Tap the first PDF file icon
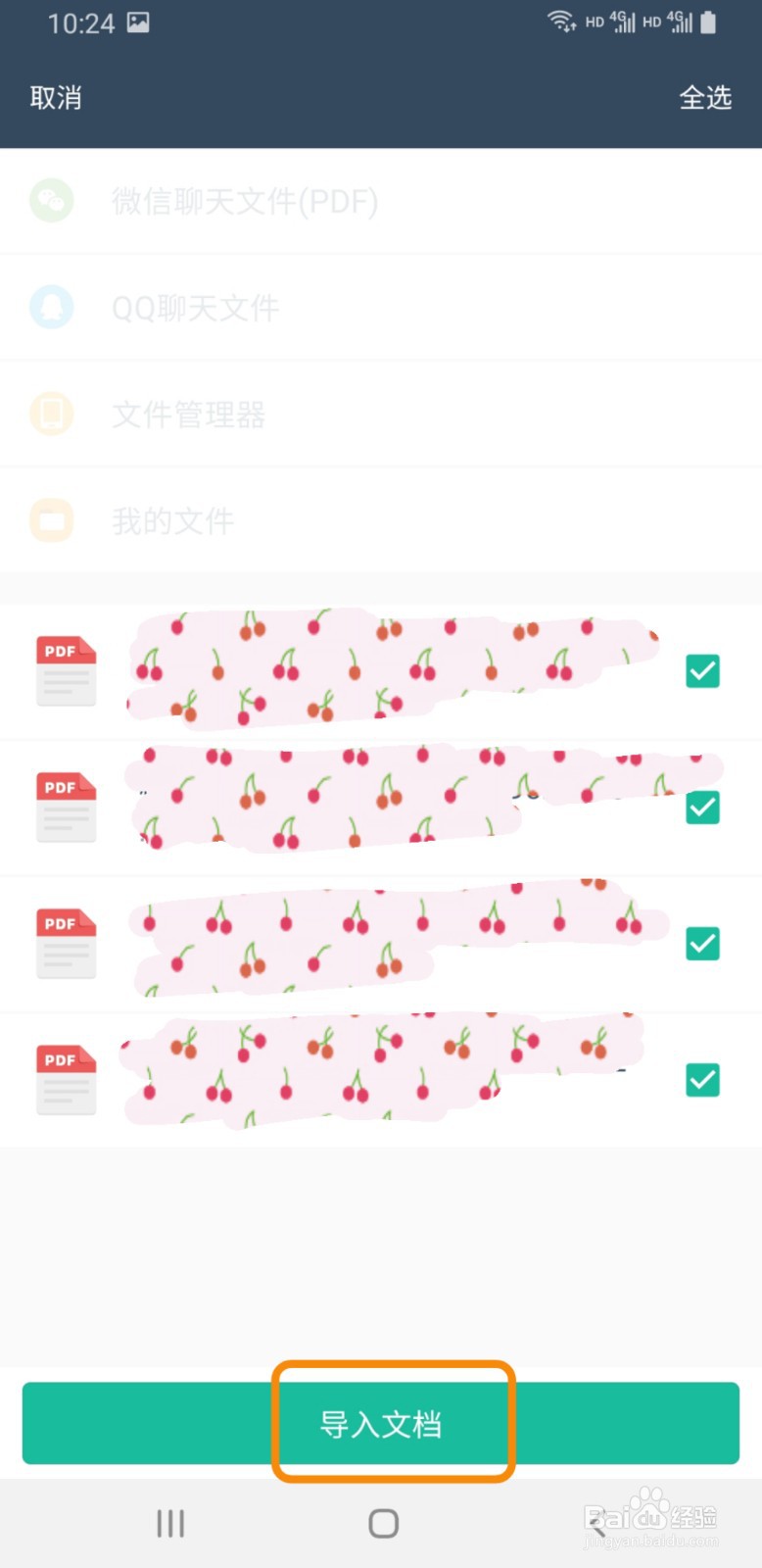Screen dimensions: 762x1568 (65, 670)
